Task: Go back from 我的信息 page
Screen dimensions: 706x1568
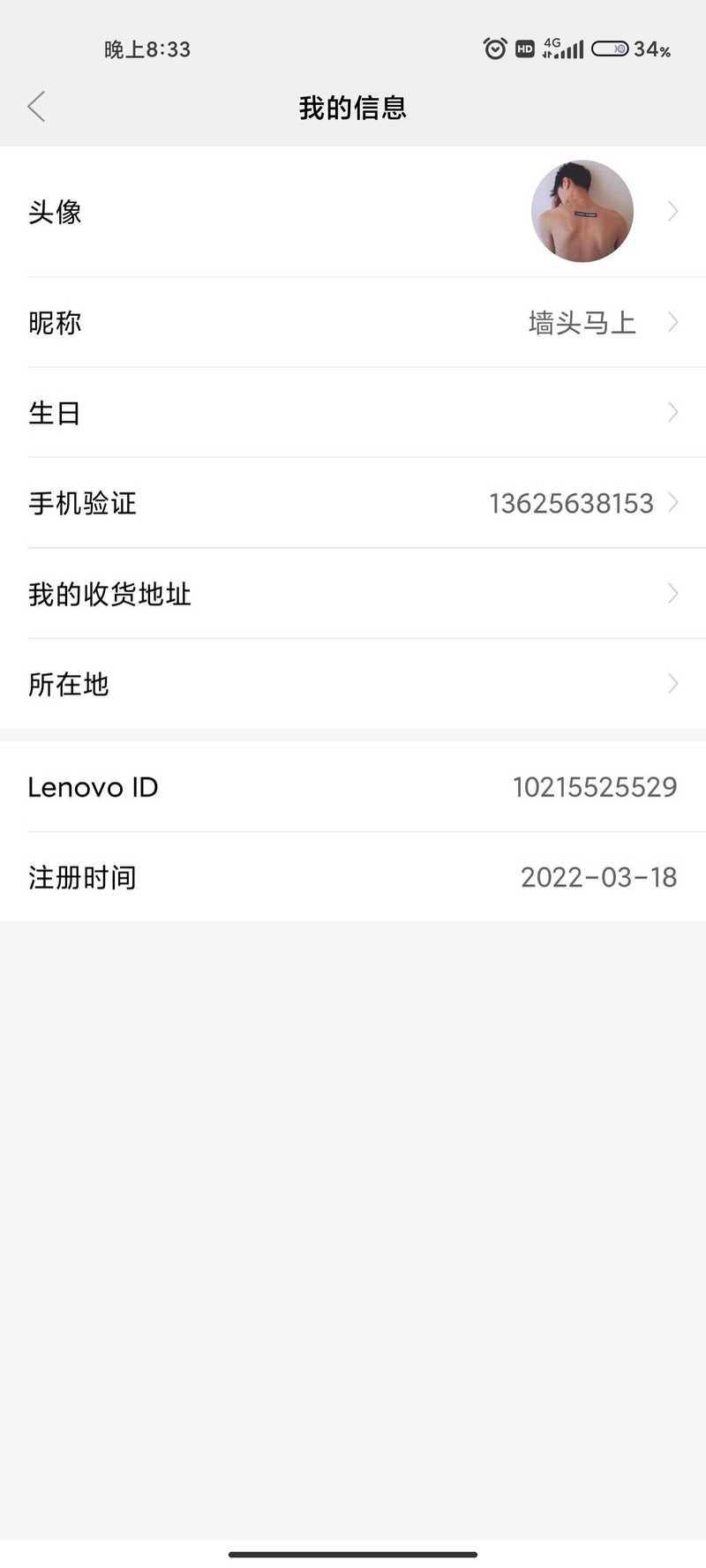Action: pyautogui.click(x=36, y=107)
